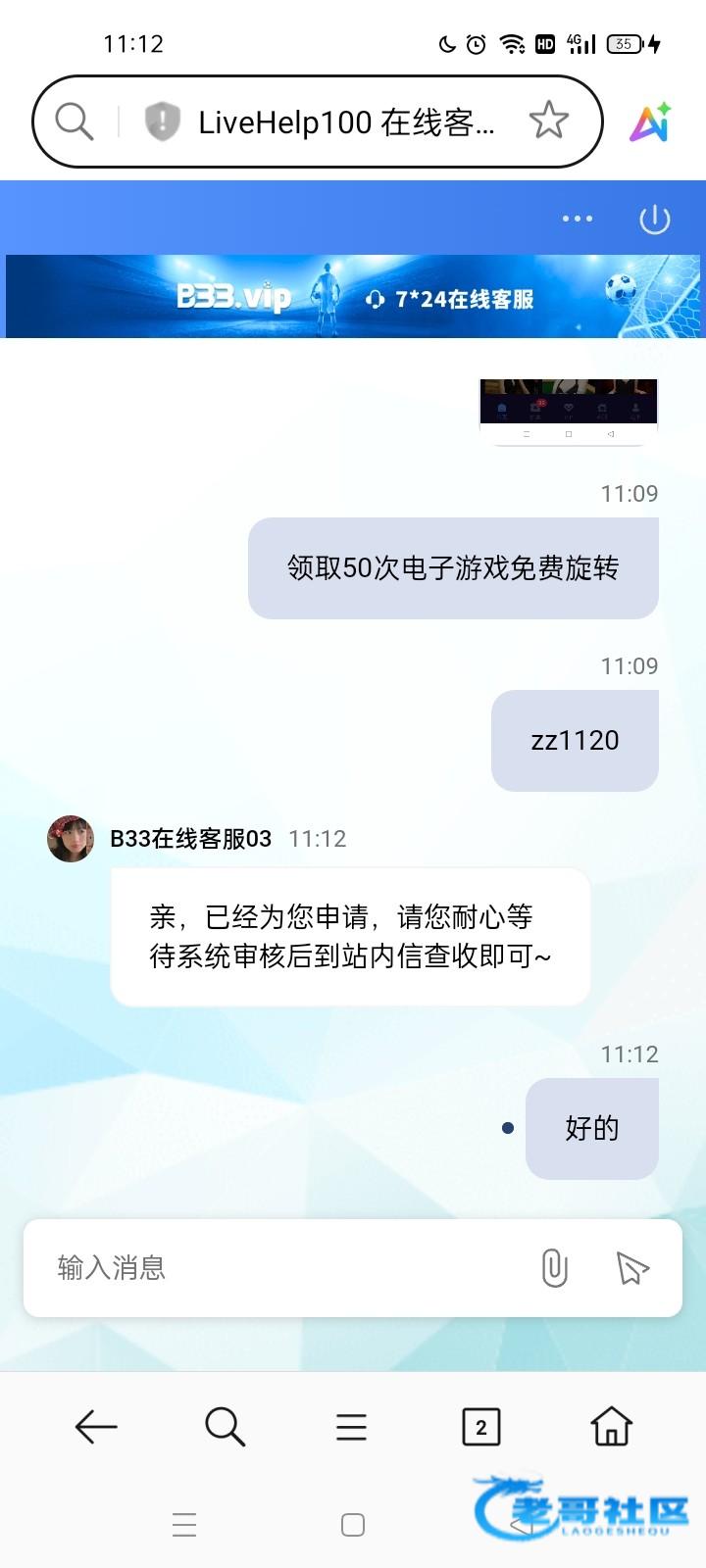Open the browser hamburger menu
The image size is (706, 1568).
[351, 1427]
